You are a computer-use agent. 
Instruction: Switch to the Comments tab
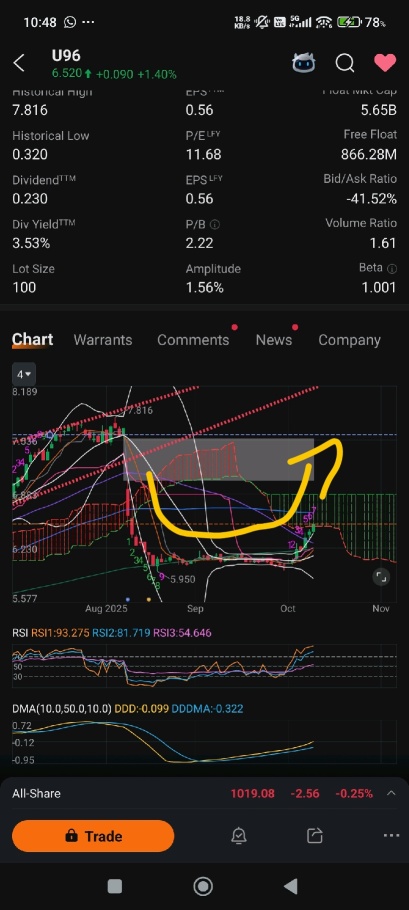click(x=193, y=340)
